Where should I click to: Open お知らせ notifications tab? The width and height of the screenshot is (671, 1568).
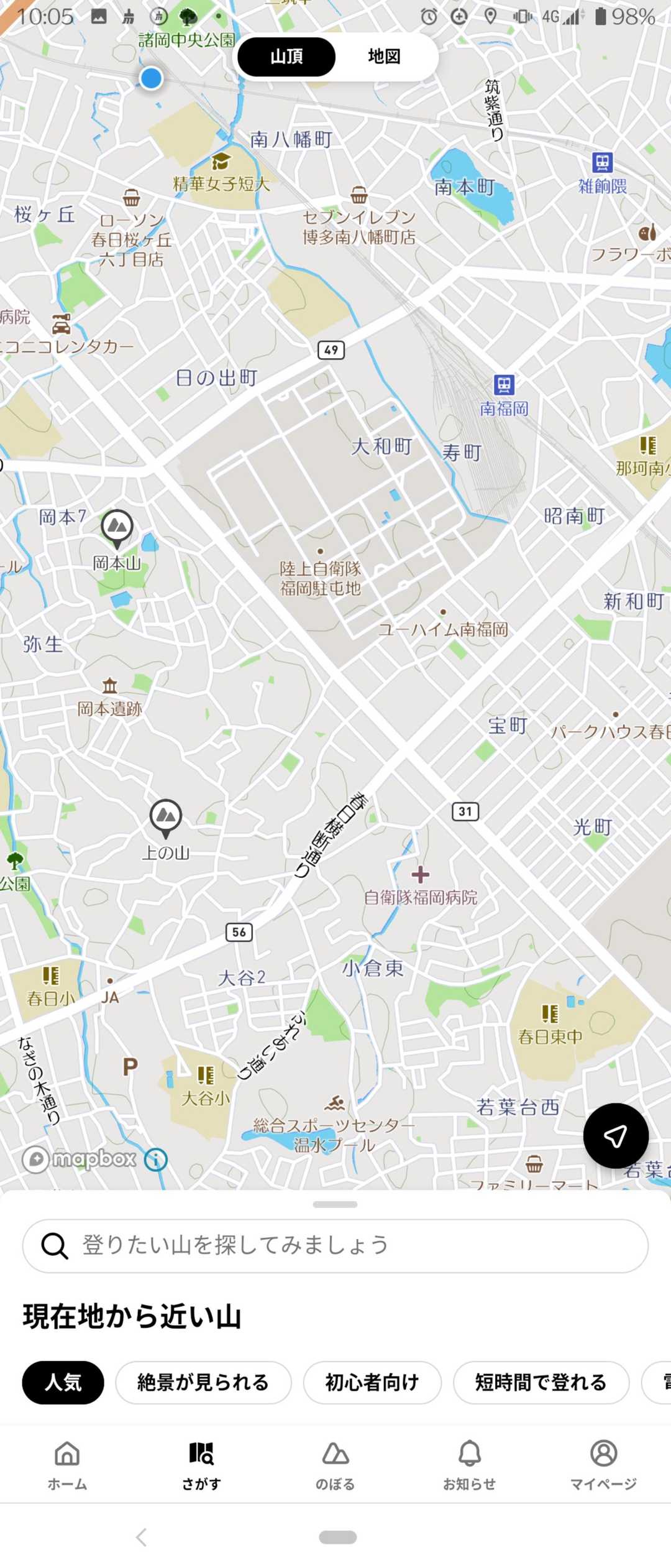point(470,1465)
